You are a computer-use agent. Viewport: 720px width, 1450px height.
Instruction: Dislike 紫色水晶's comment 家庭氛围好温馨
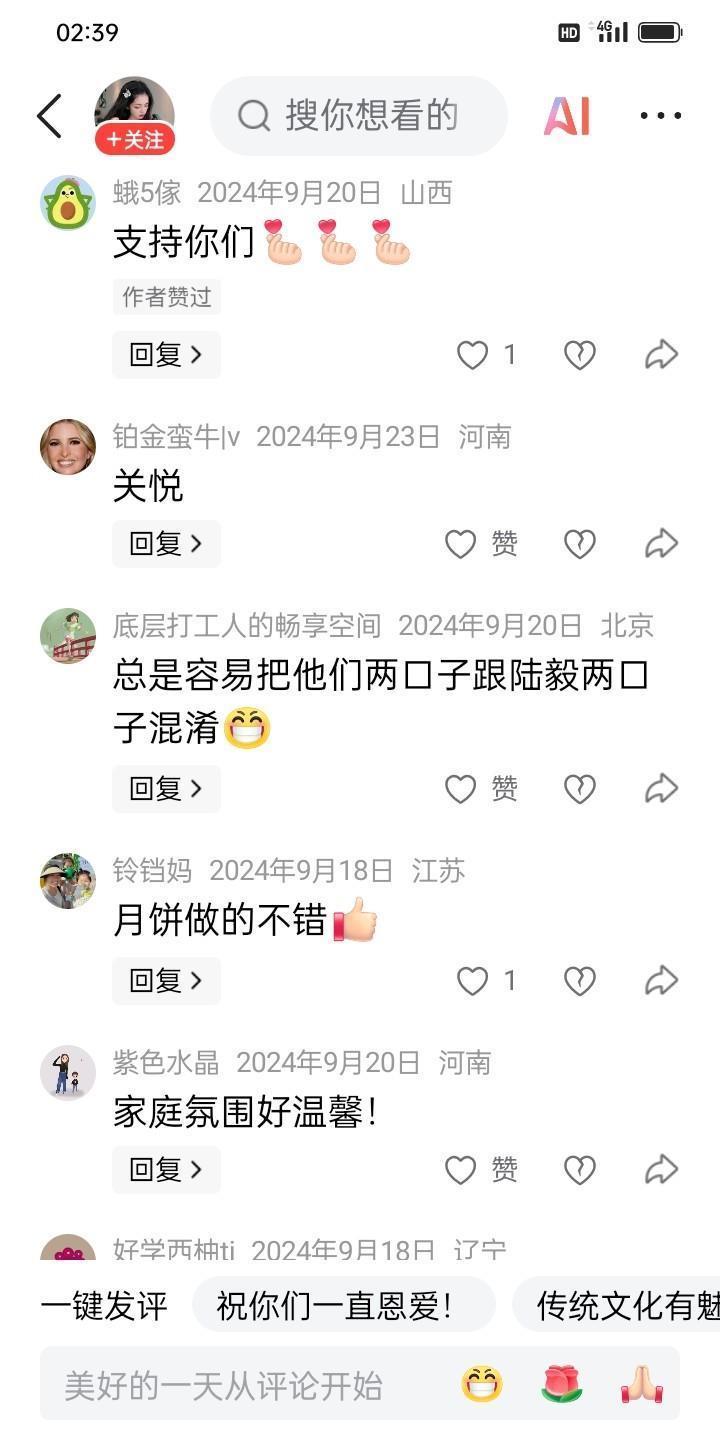pos(580,1169)
